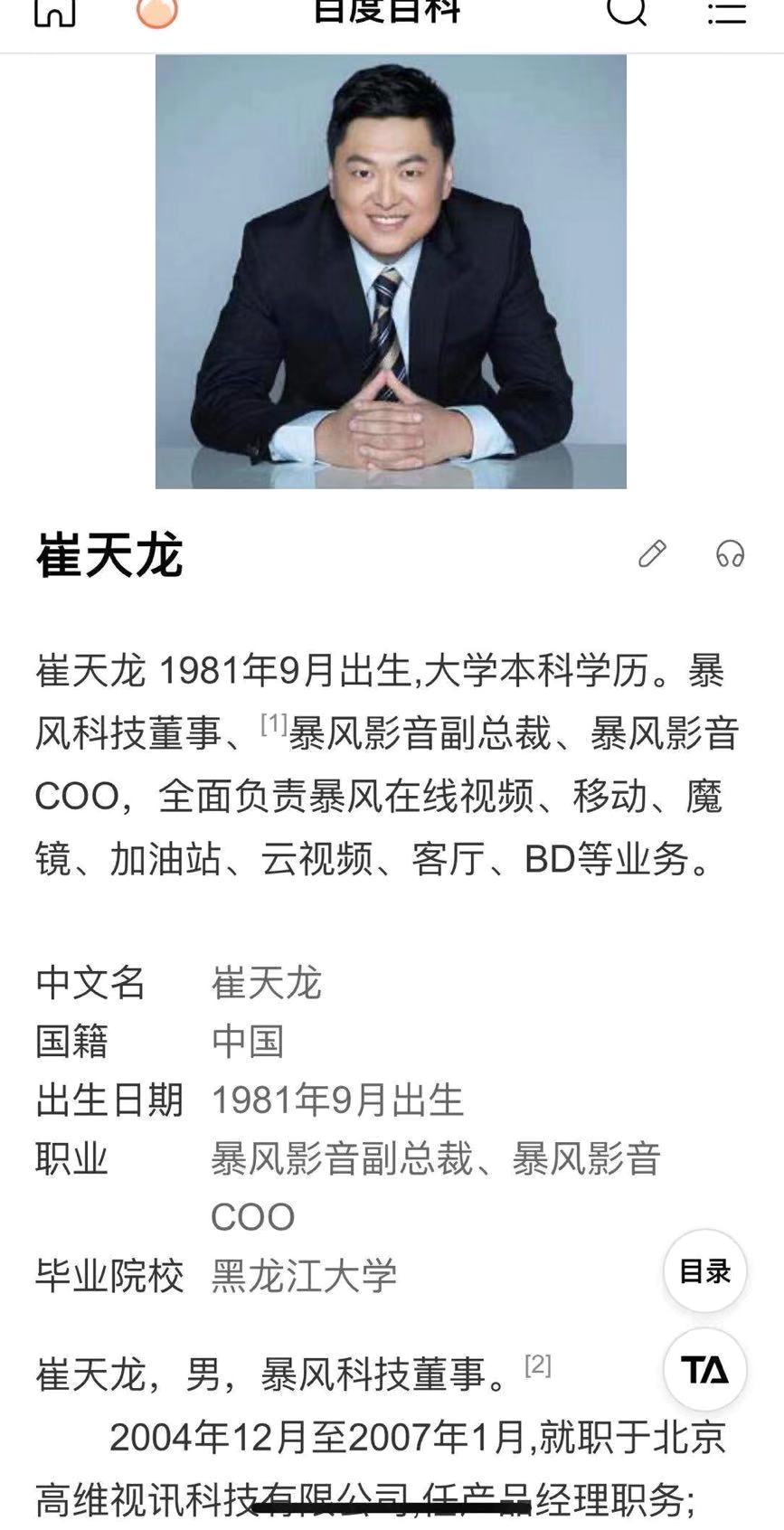Screen dimensions: 784x1530
Task: Tap the TA floating button
Action: [x=704, y=1369]
